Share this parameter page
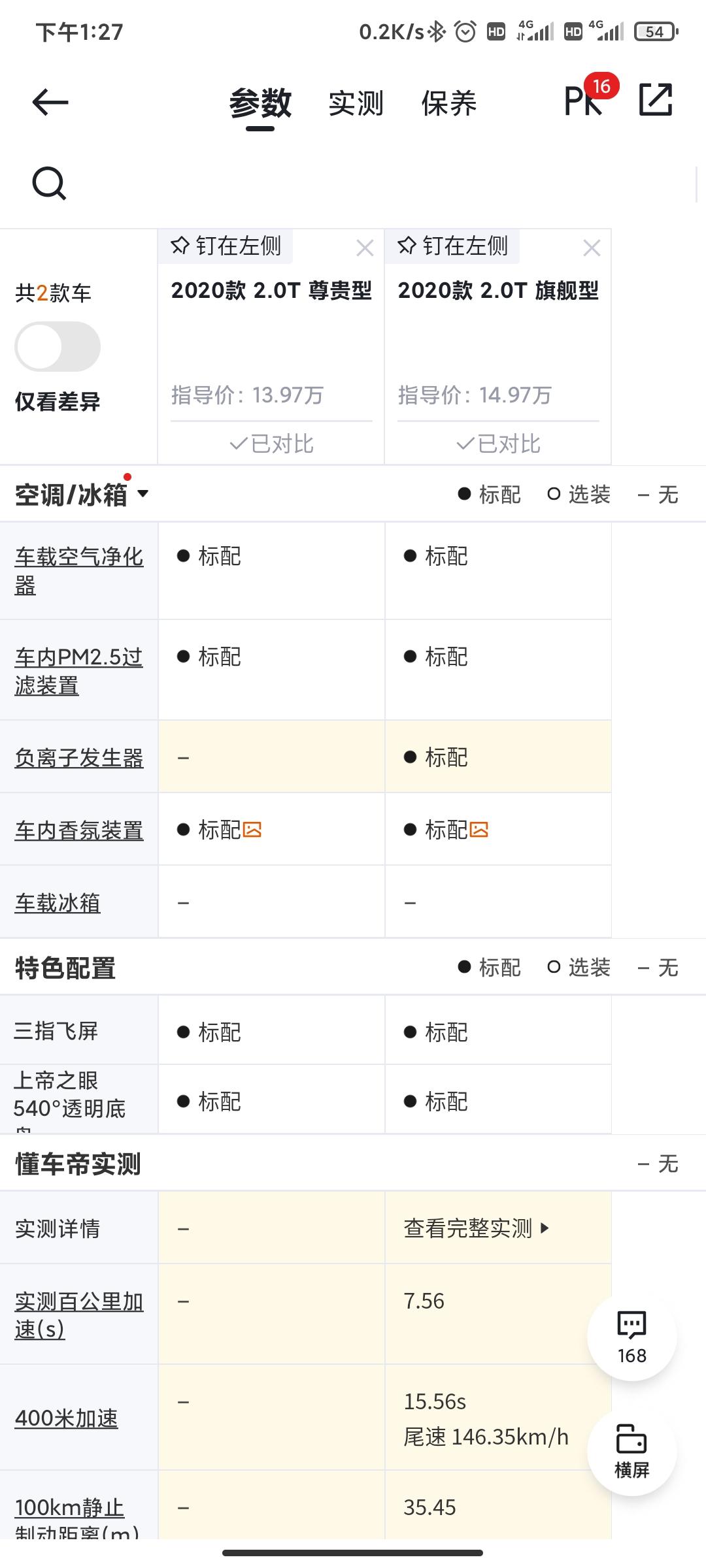This screenshot has height=1568, width=706. click(656, 100)
